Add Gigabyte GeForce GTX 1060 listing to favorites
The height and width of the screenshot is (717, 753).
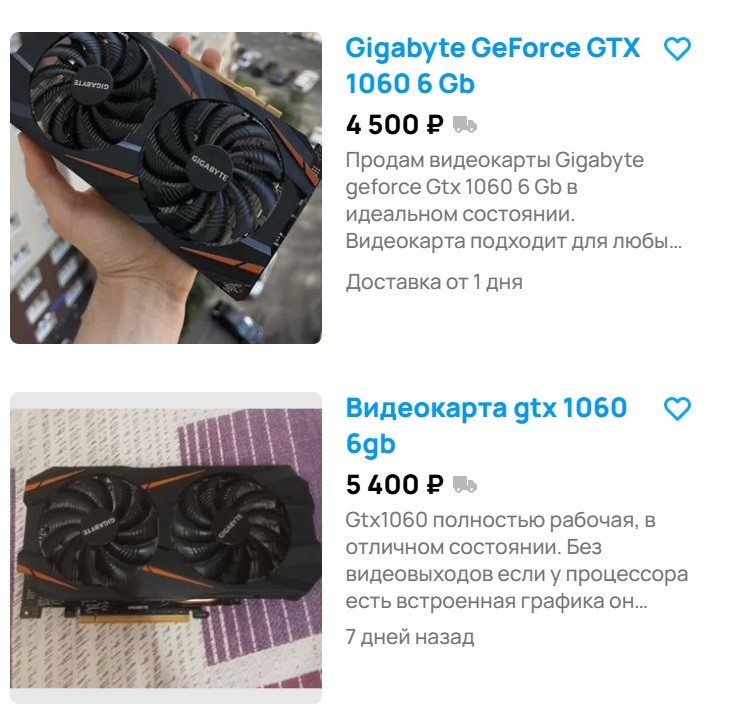coord(678,49)
